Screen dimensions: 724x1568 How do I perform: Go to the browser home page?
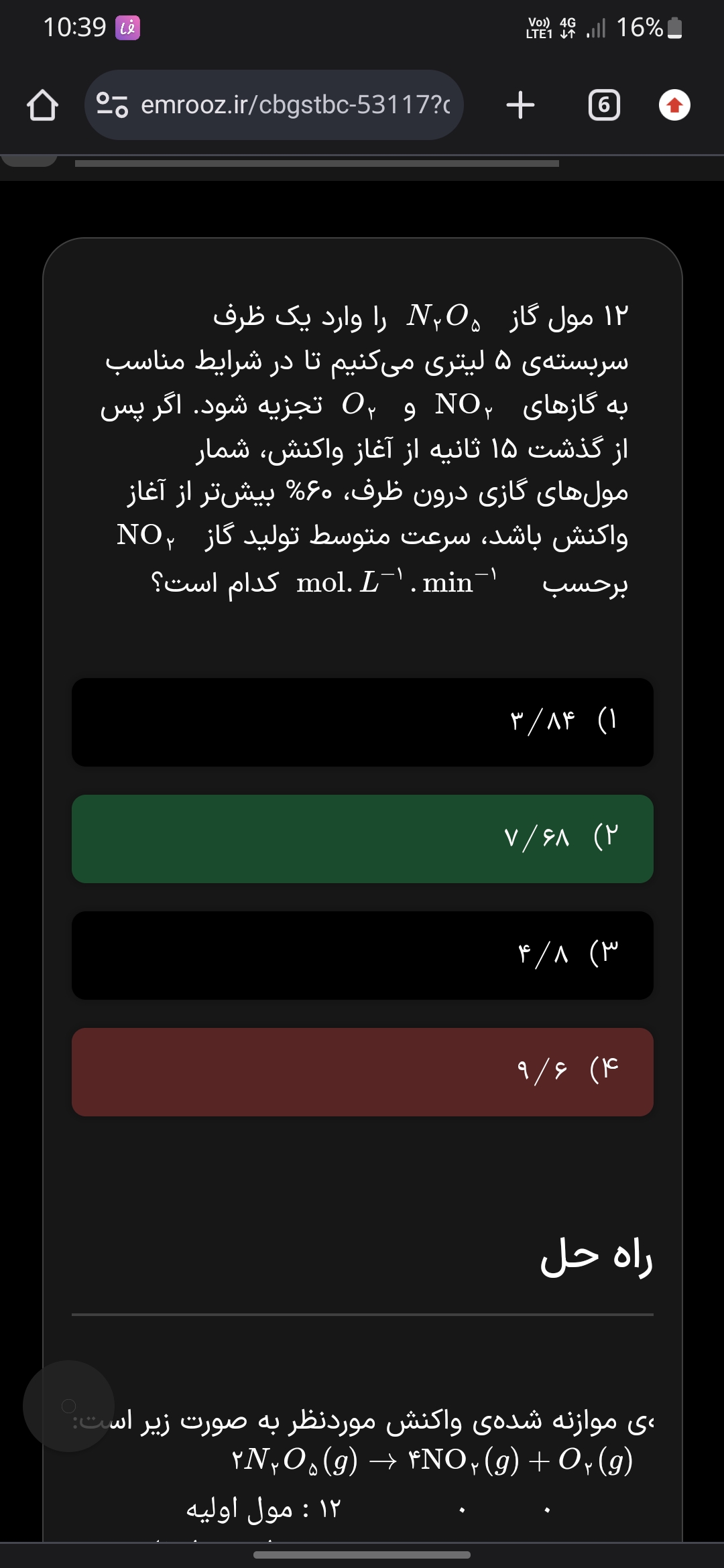coord(42,105)
